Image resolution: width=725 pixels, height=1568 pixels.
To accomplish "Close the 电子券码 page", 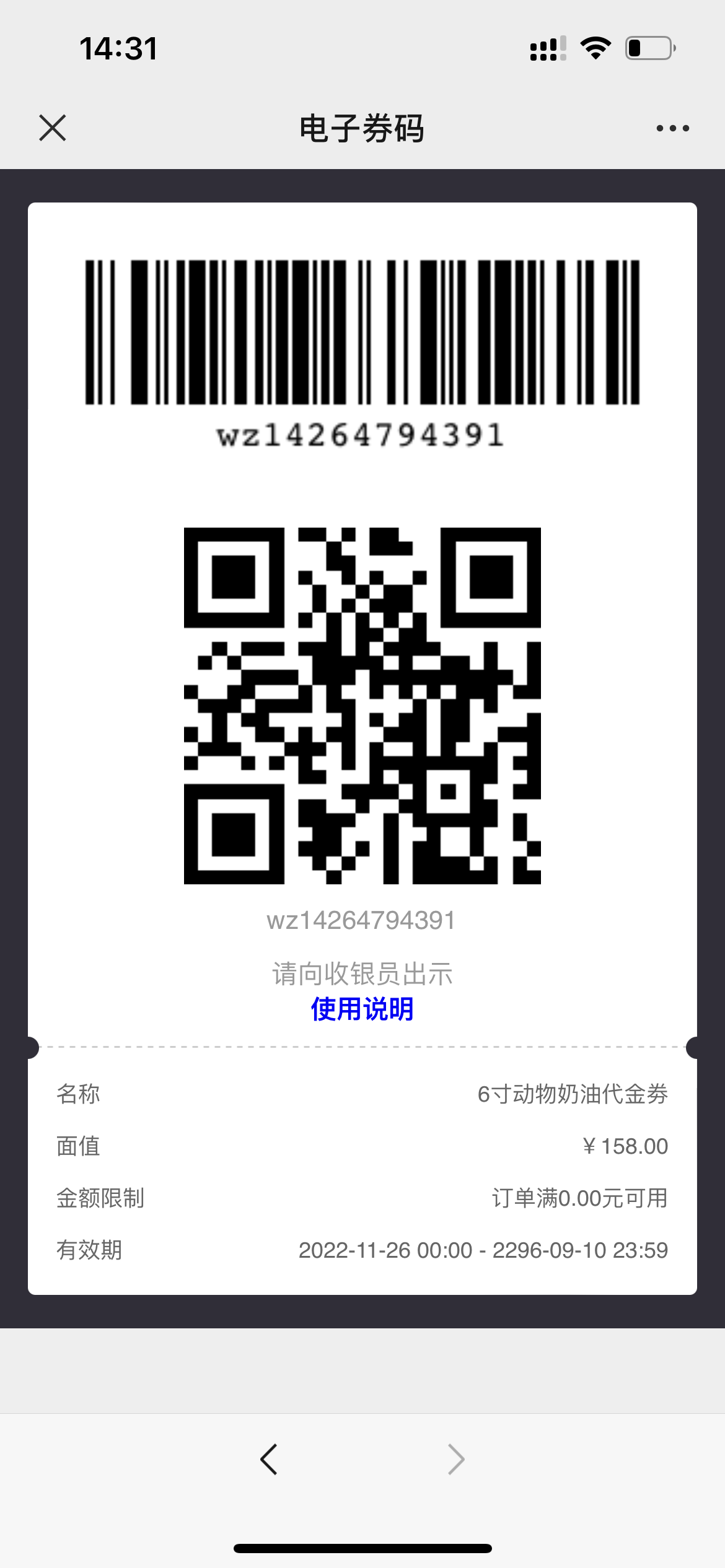I will pyautogui.click(x=53, y=128).
